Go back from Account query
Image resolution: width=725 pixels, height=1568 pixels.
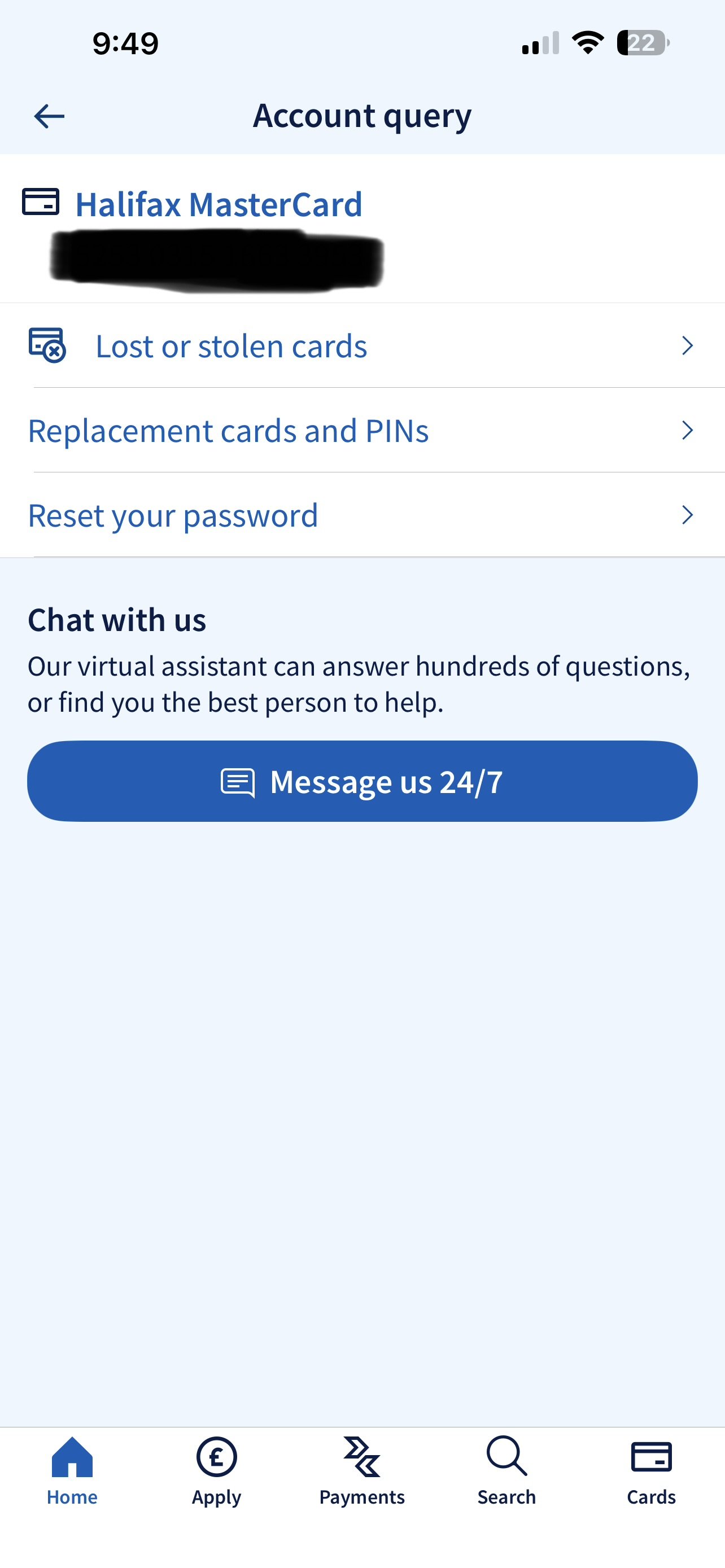[49, 116]
